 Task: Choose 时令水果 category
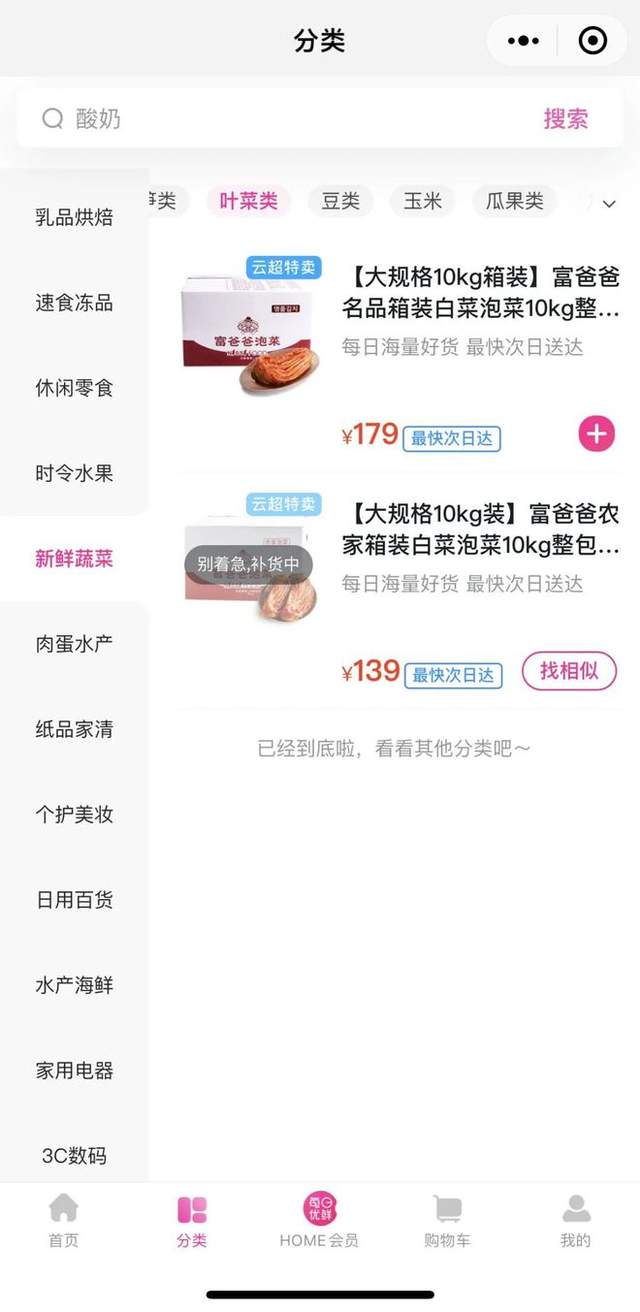tap(74, 473)
